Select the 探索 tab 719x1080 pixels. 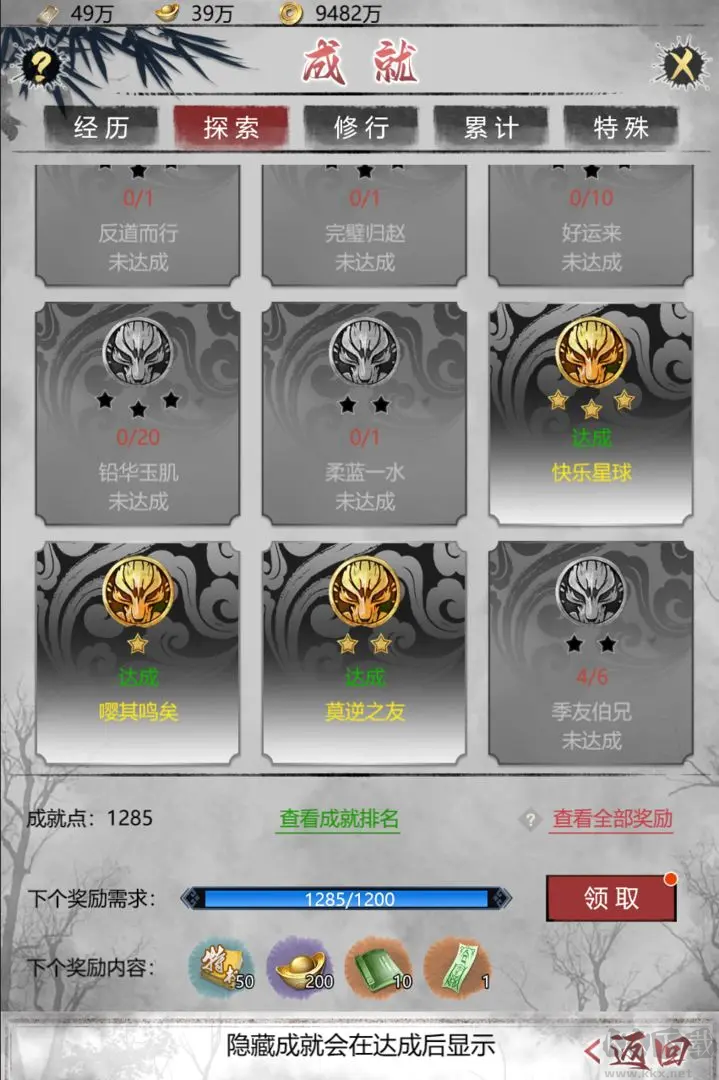[231, 128]
